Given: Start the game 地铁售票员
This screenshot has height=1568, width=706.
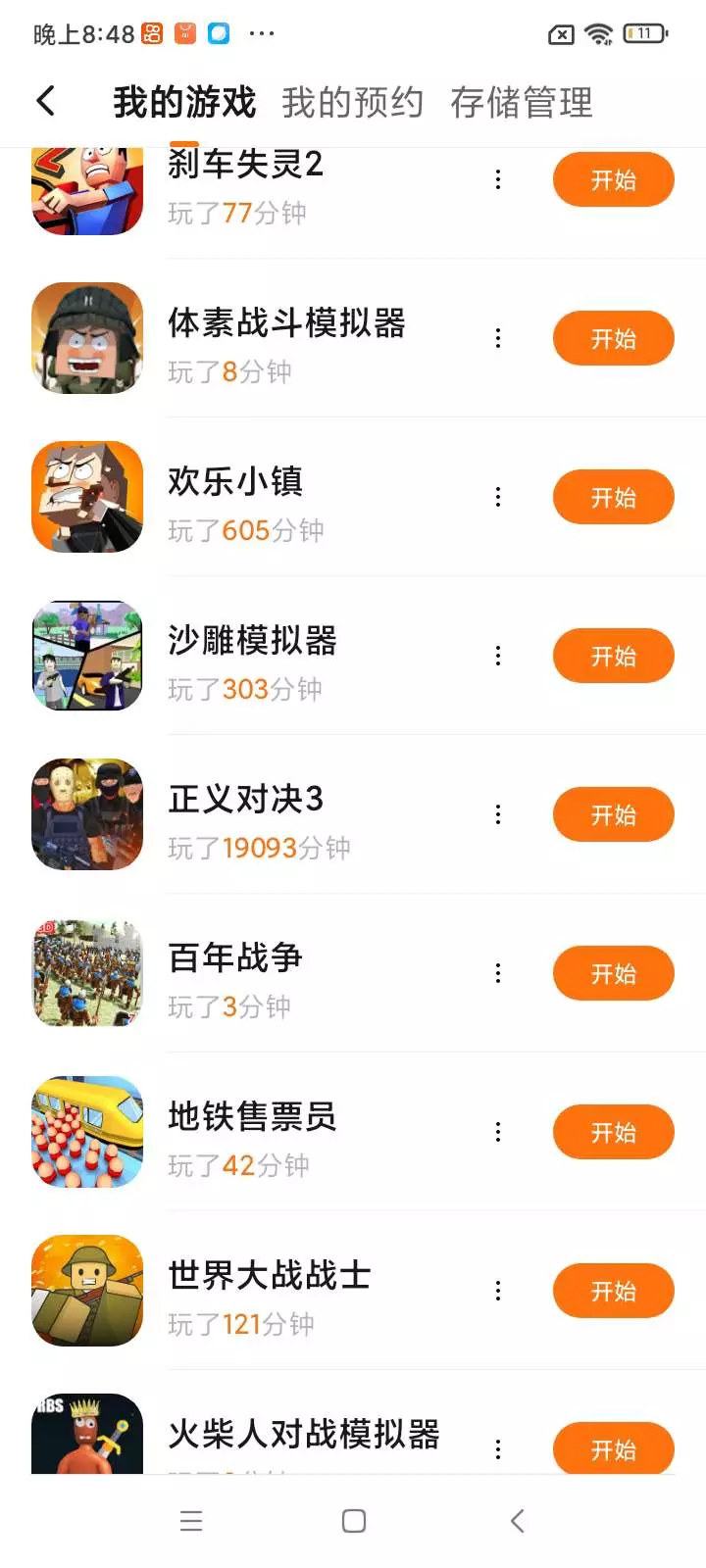Looking at the screenshot, I should tap(613, 1133).
